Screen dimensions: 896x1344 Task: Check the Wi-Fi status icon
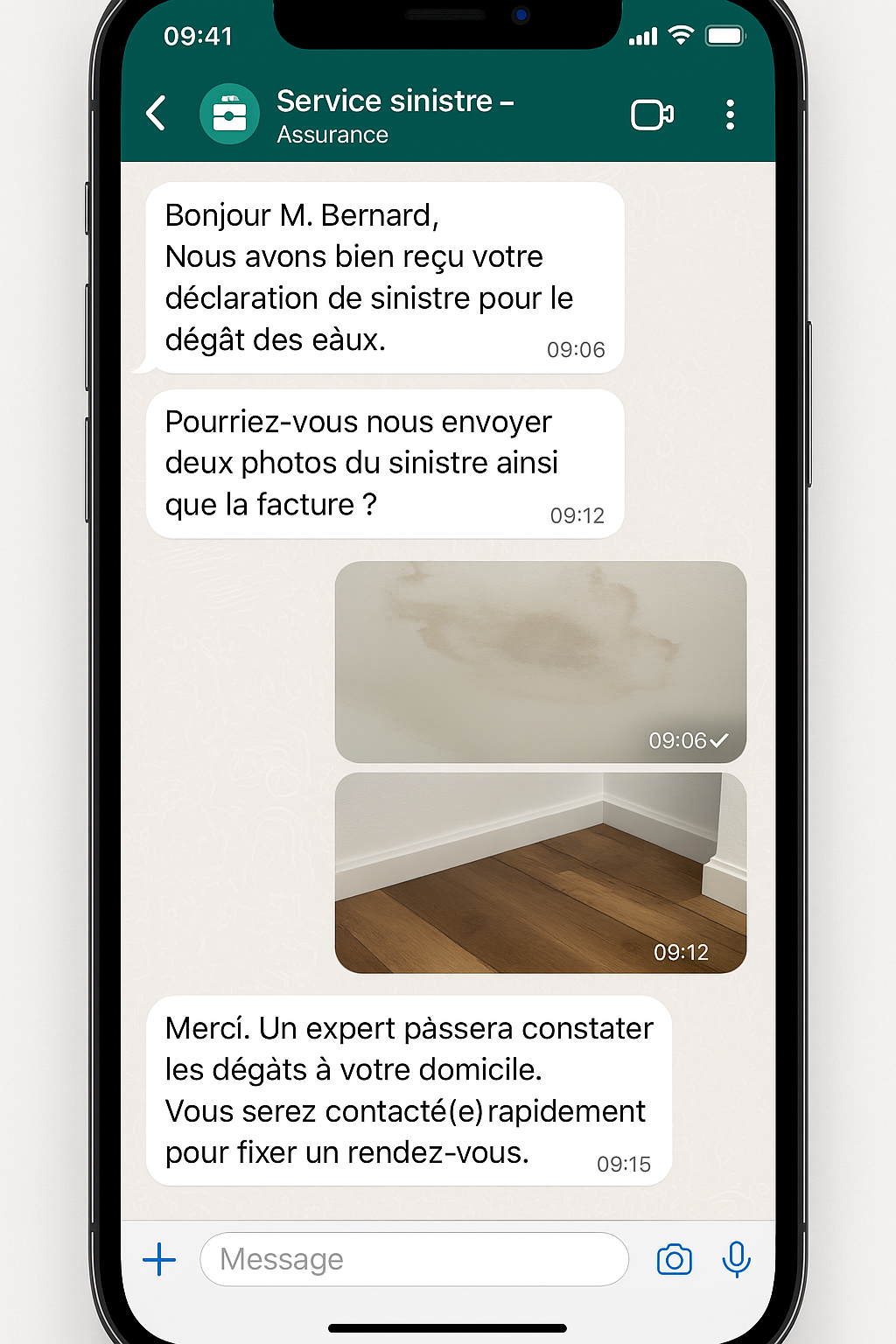click(682, 36)
